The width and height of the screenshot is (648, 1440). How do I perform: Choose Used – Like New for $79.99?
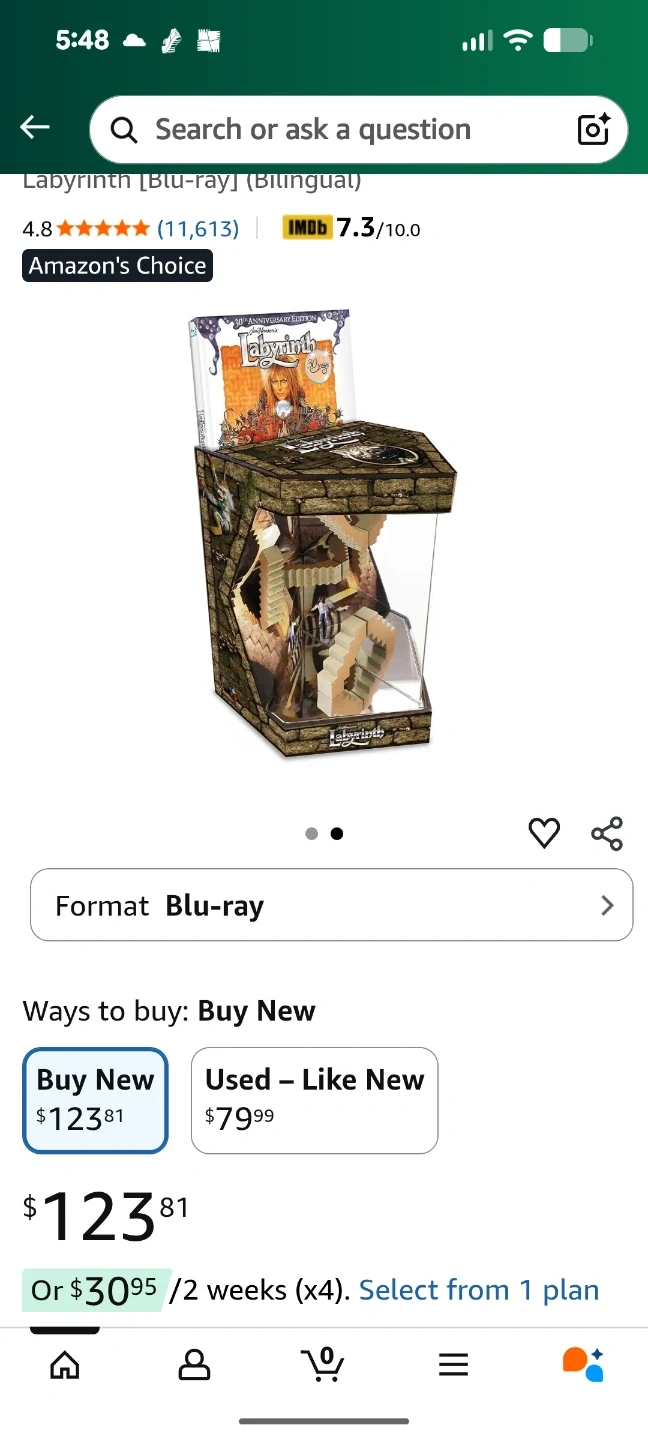[x=314, y=1100]
